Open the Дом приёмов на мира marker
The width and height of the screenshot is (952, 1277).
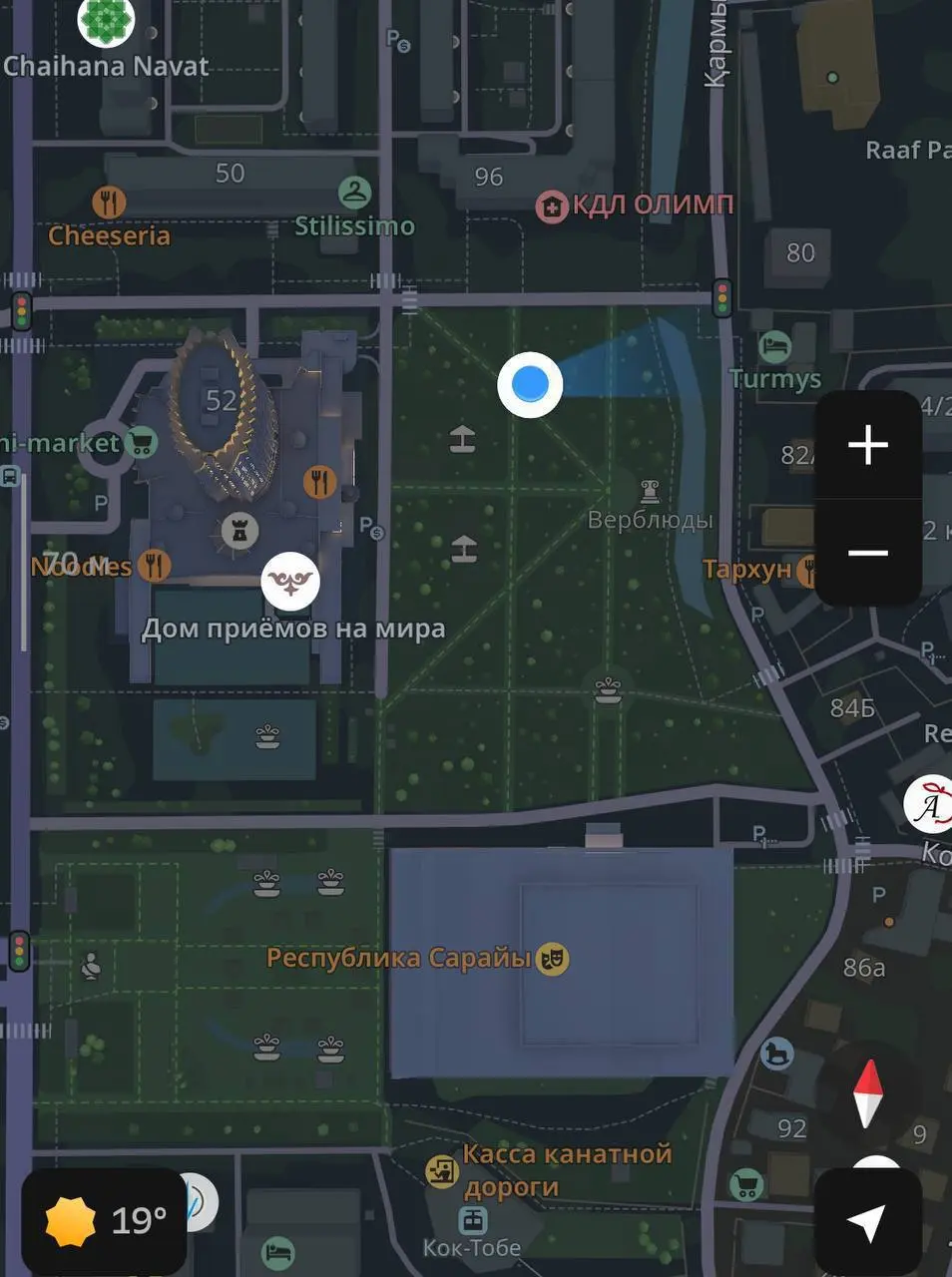click(290, 582)
